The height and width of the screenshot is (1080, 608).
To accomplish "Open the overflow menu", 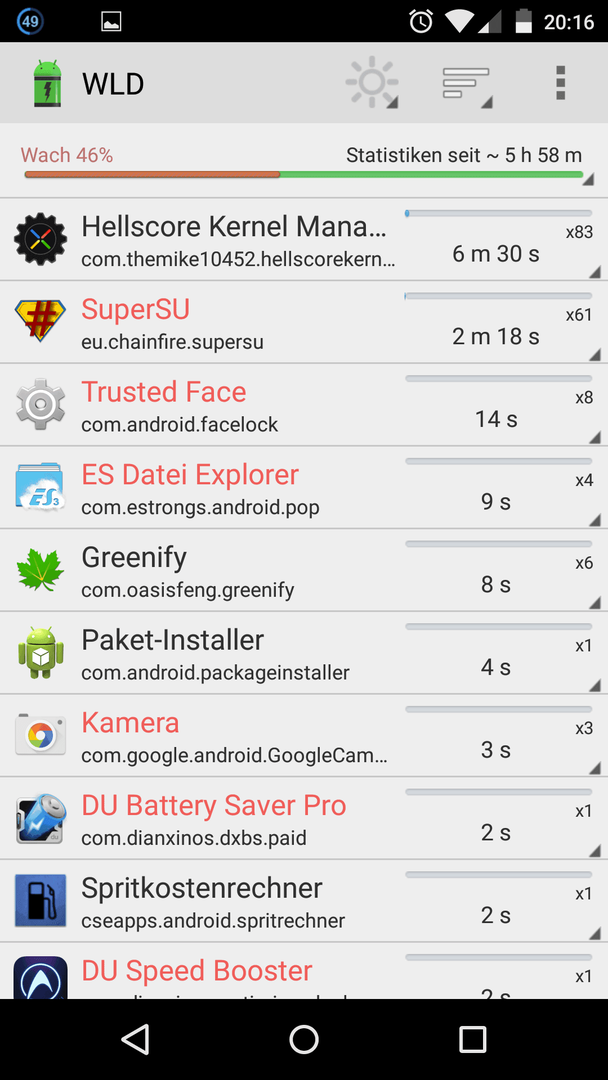I will pos(560,83).
